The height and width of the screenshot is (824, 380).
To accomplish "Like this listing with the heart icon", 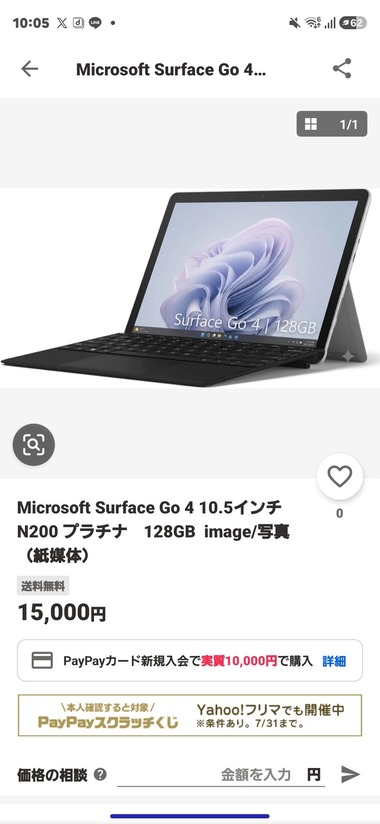I will click(x=340, y=477).
